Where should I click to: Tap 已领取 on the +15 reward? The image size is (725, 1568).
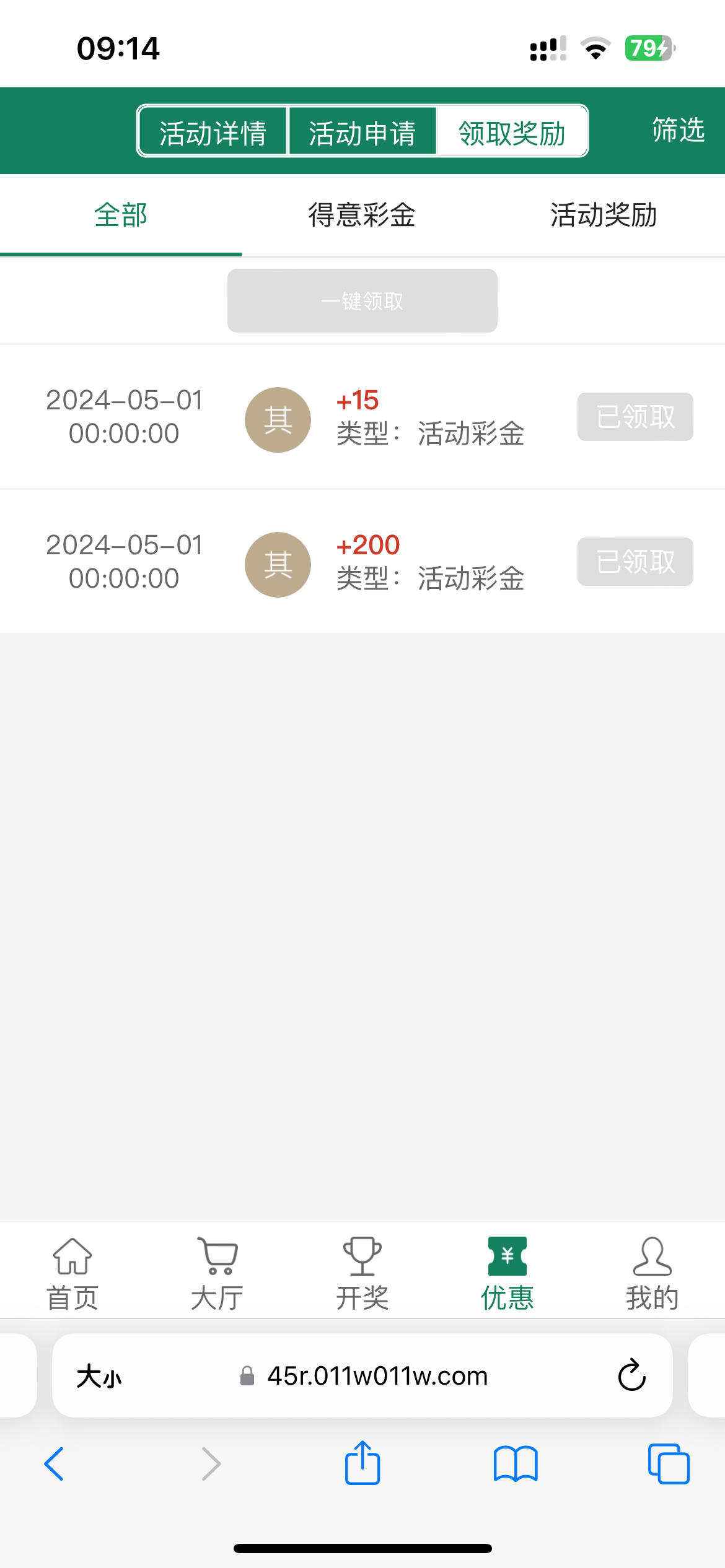(635, 417)
